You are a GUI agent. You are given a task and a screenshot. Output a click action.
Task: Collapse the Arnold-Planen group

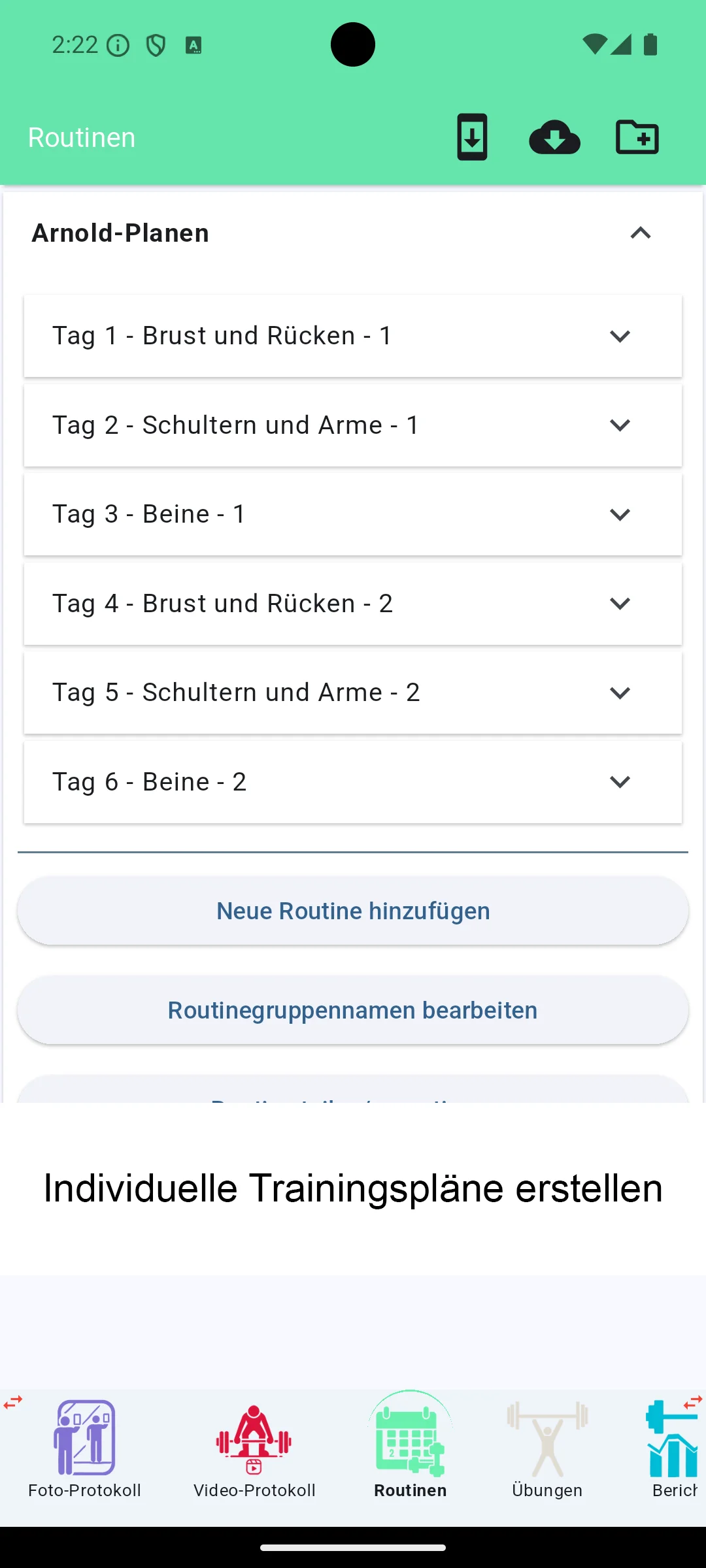pos(641,233)
